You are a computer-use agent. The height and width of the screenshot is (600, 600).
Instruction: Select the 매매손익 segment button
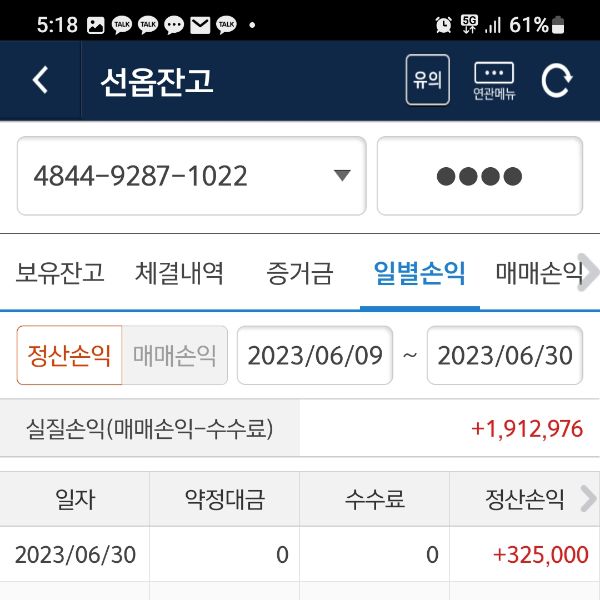click(174, 355)
